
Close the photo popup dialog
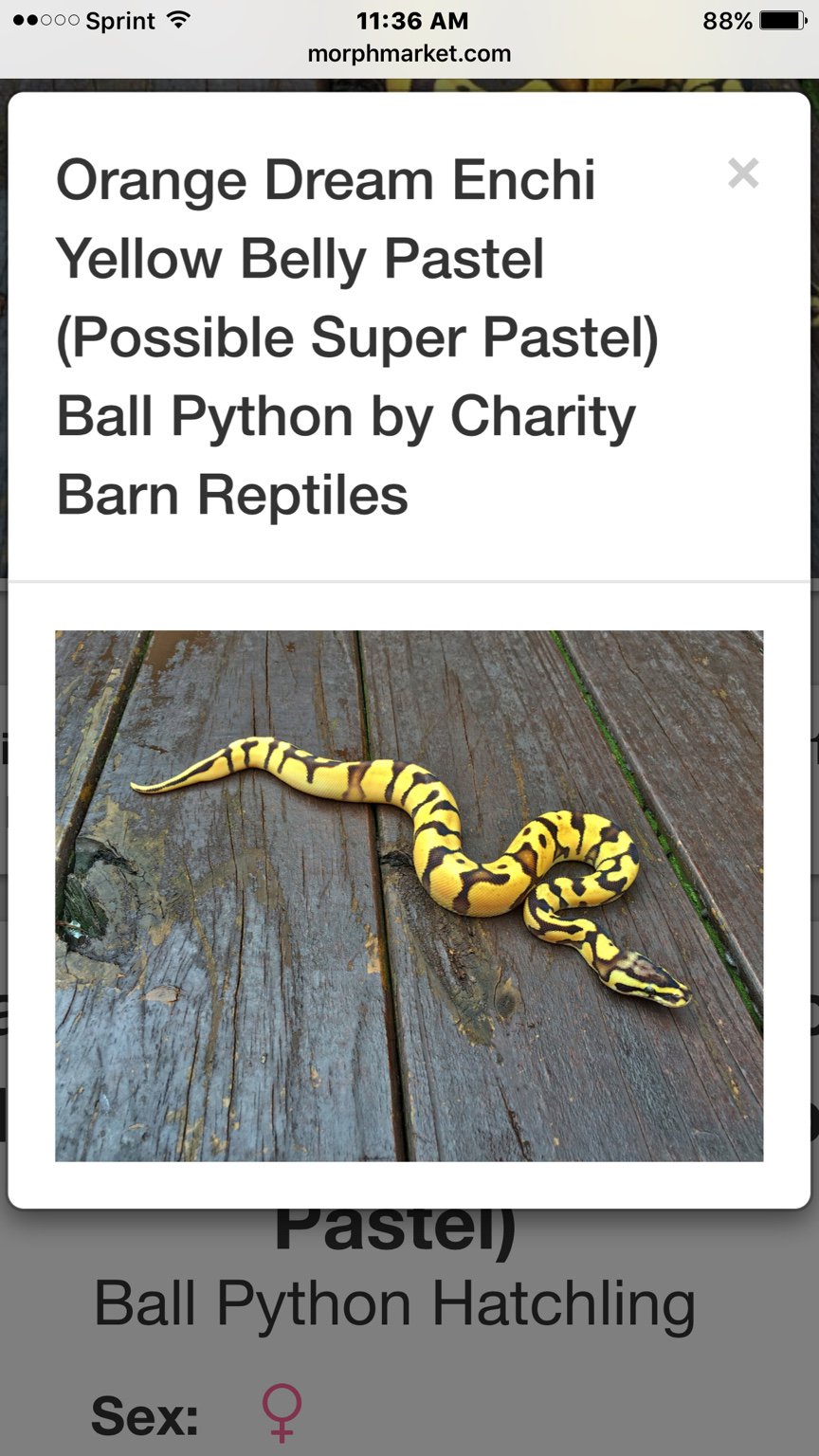(x=743, y=173)
